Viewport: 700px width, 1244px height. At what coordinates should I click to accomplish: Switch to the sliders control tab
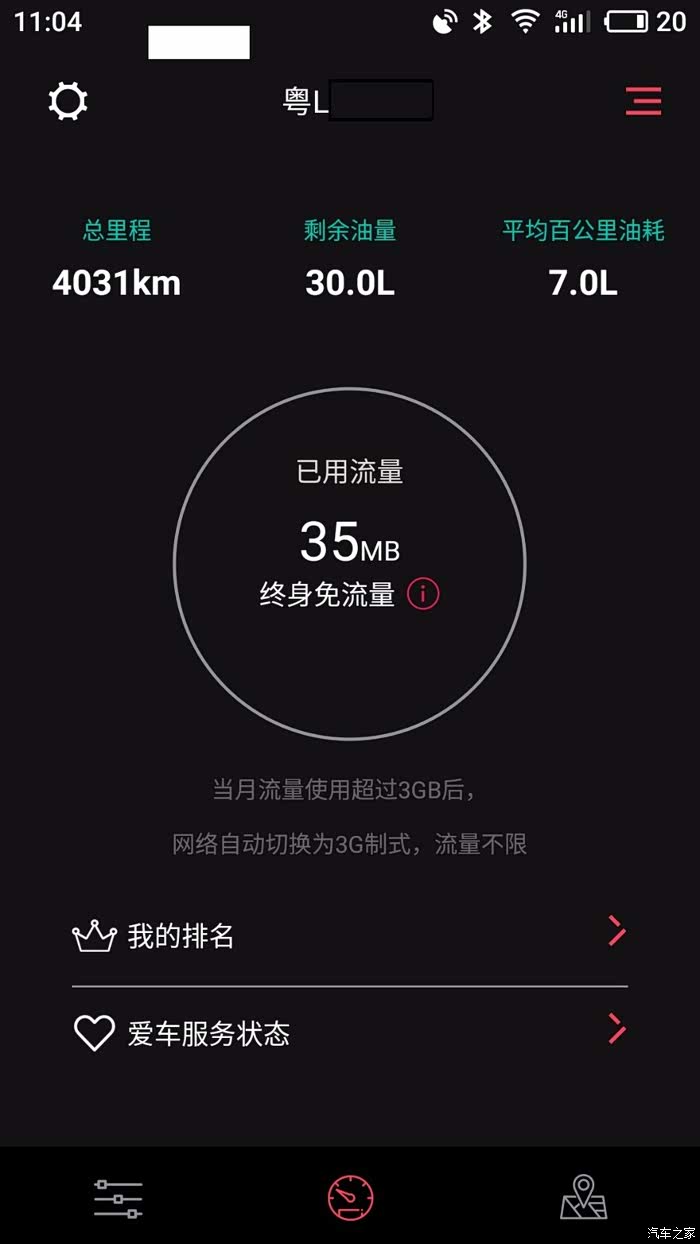click(x=118, y=1198)
